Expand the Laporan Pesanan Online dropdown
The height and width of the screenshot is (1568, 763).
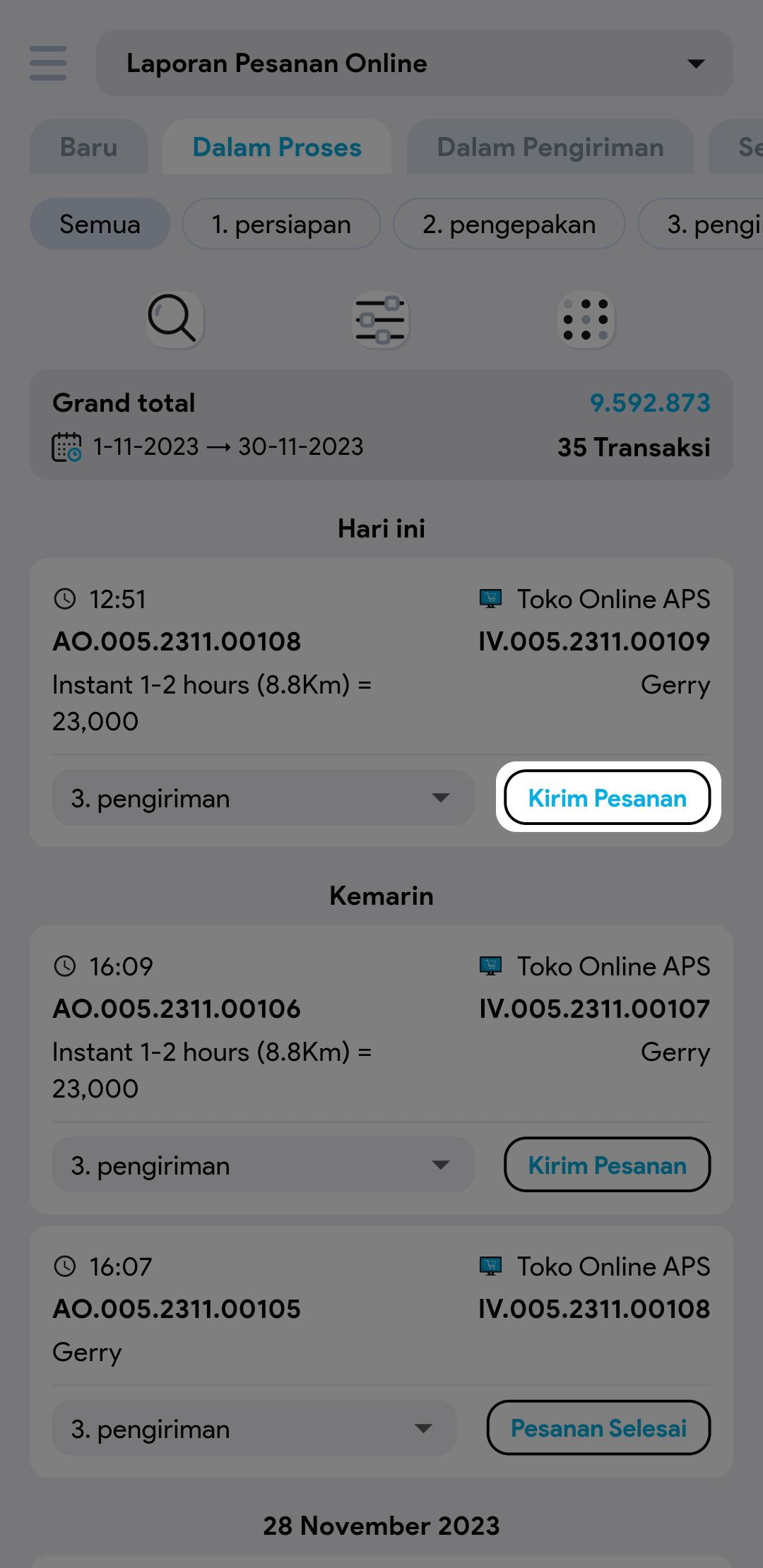[414, 64]
